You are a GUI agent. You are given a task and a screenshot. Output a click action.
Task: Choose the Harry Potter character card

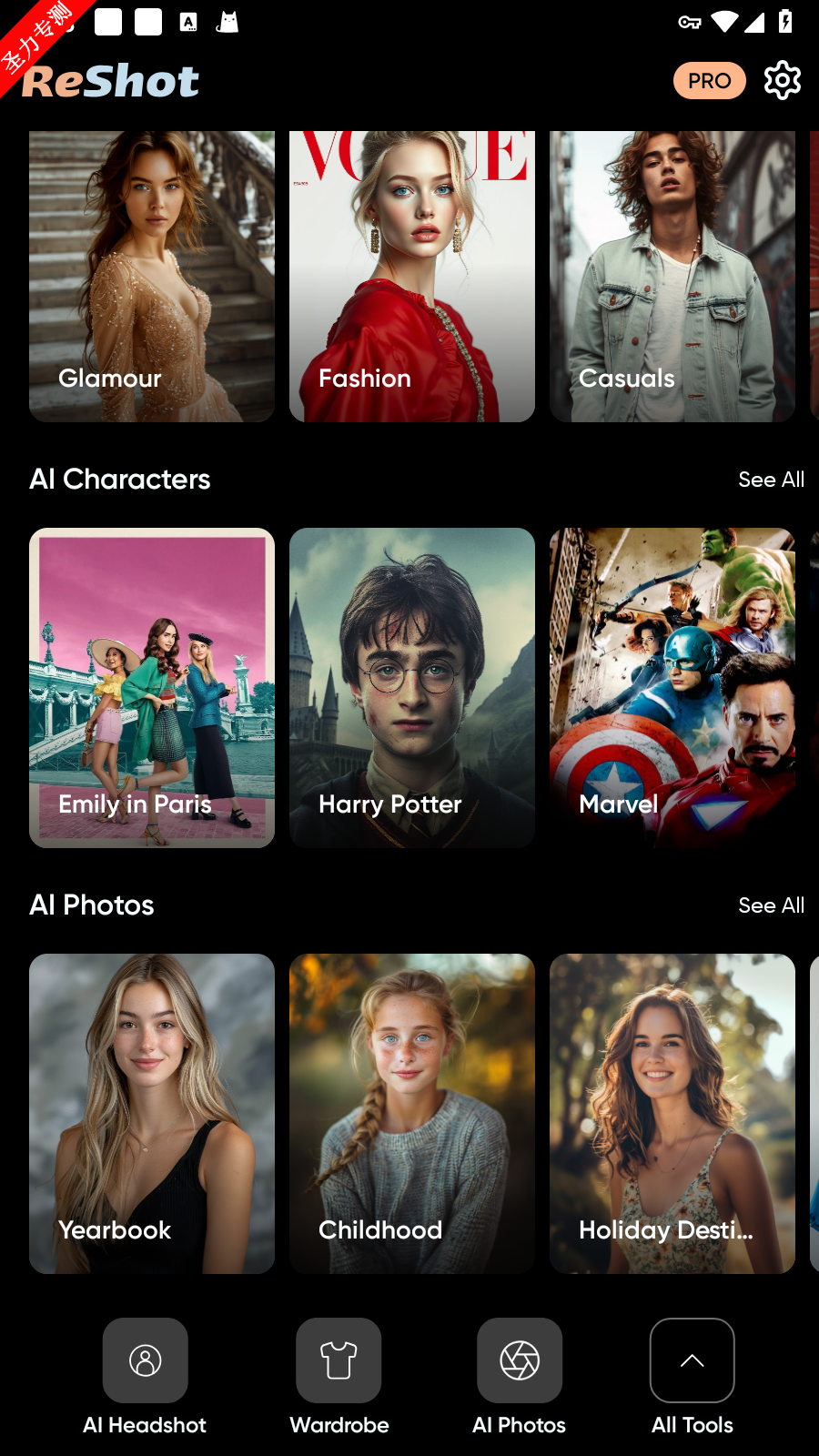[x=412, y=688]
